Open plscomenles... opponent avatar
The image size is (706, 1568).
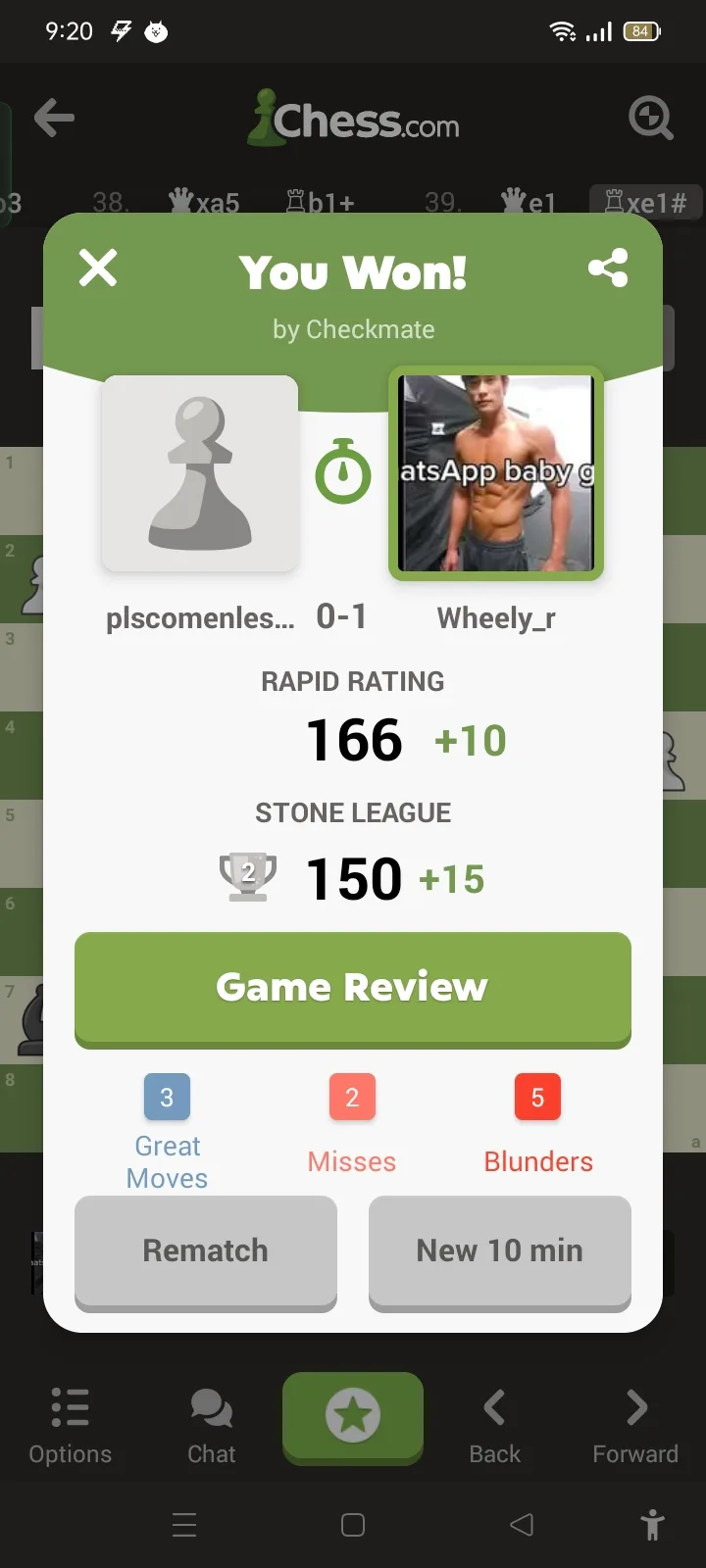click(200, 473)
